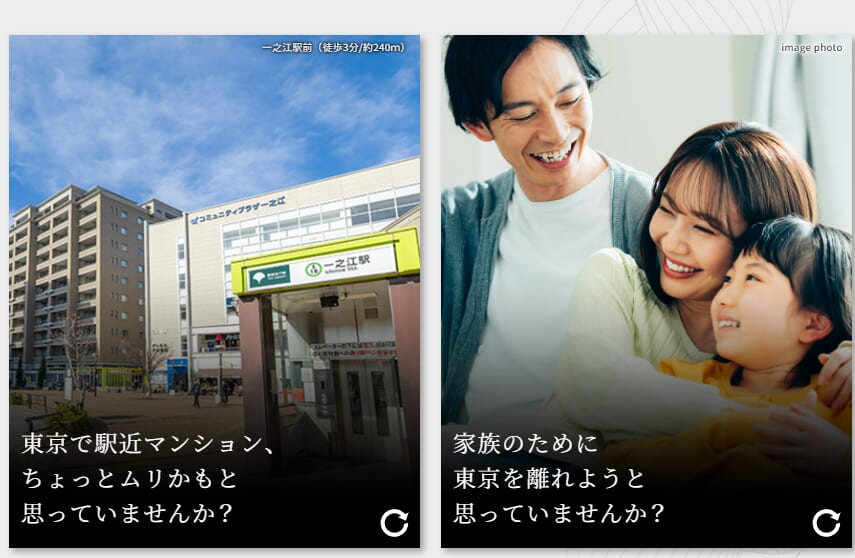Flip the 一之江駅 station card using its rotate icon
The height and width of the screenshot is (558, 855).
coord(395,522)
